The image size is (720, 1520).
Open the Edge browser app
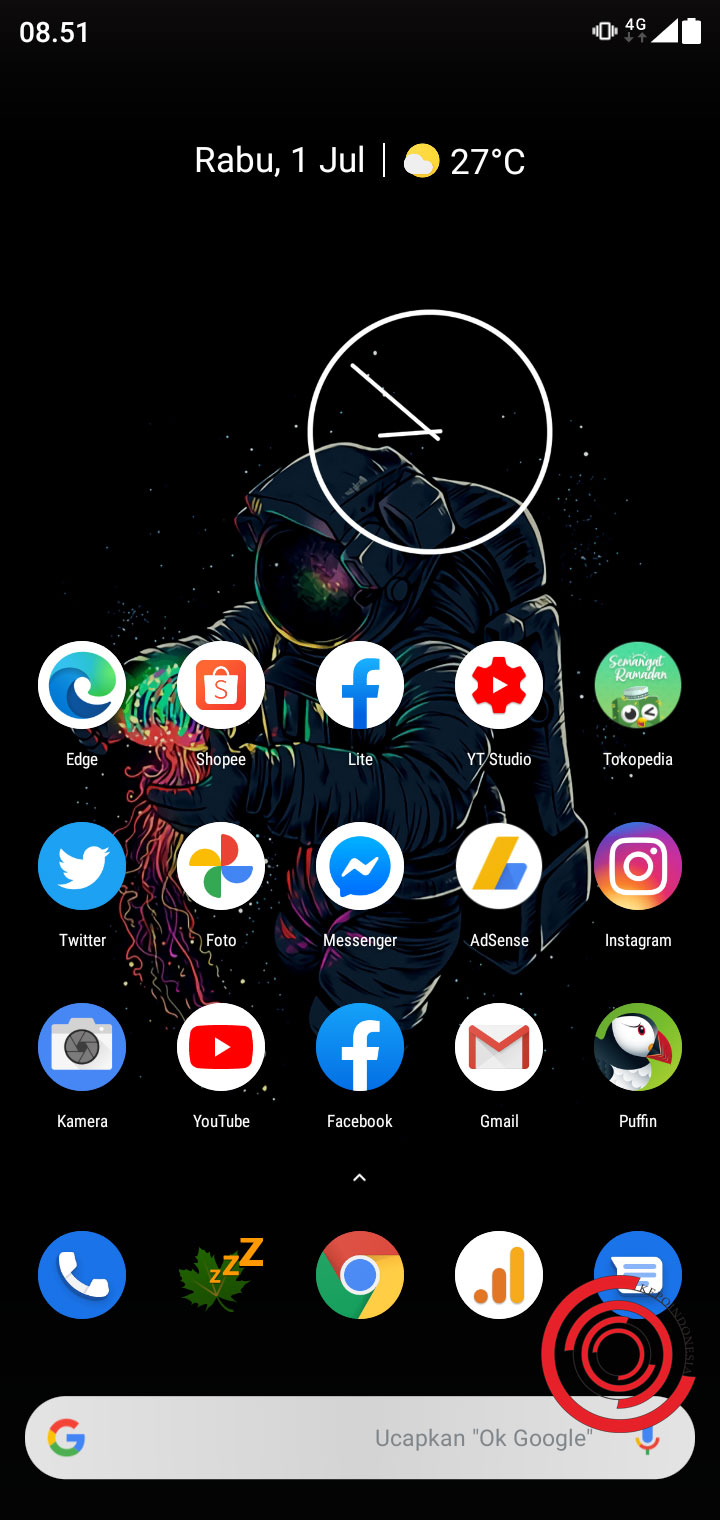coord(82,686)
